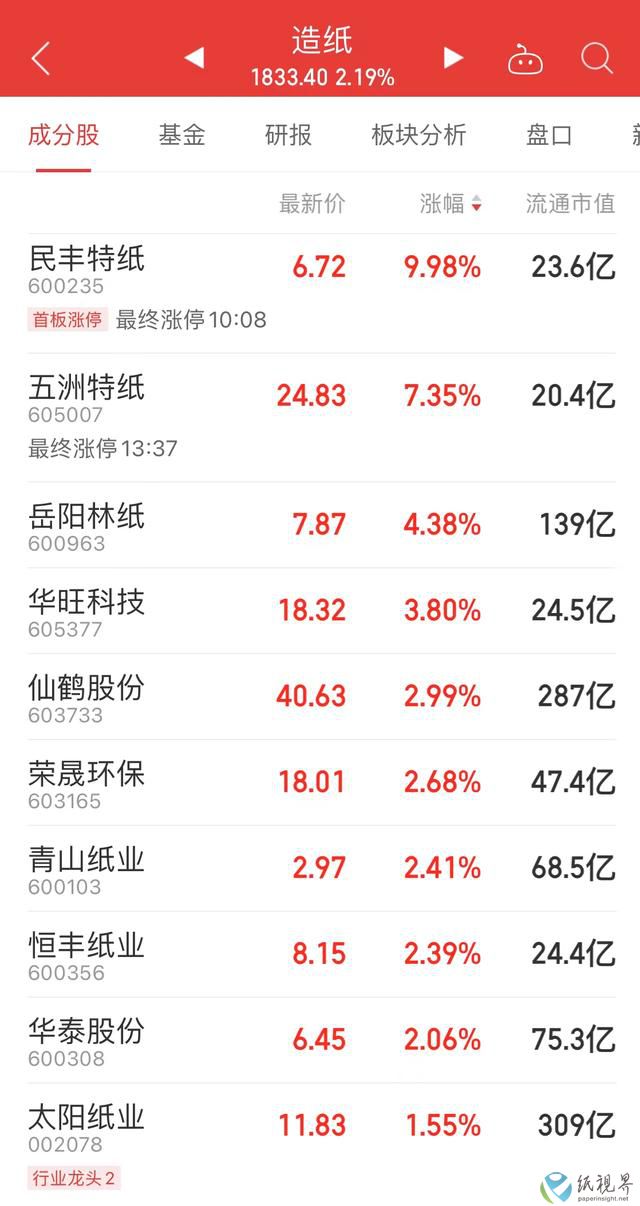640x1206 pixels.
Task: Open the 板块分析 tab
Action: [x=419, y=135]
